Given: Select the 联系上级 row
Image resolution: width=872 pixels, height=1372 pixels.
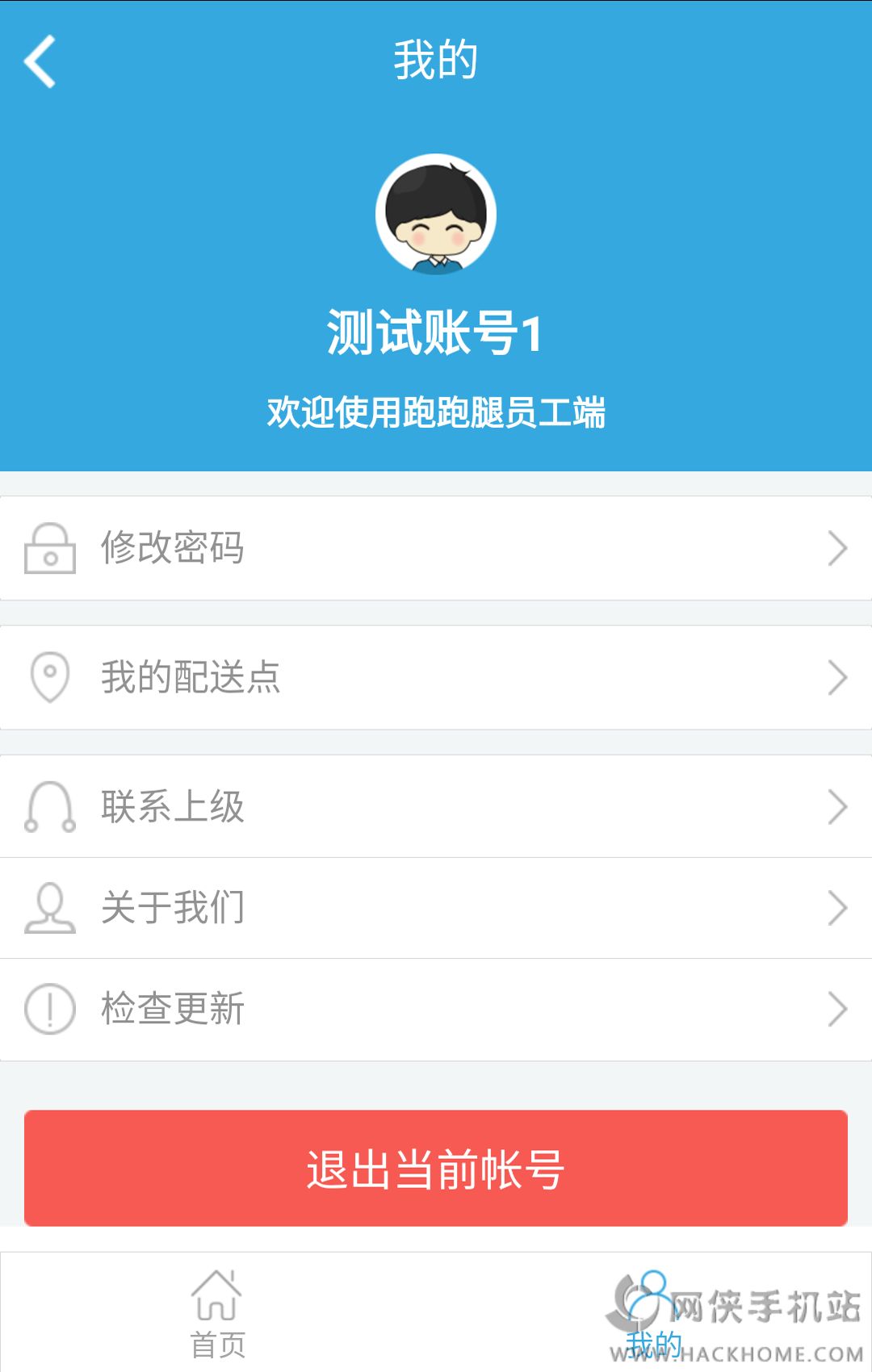Looking at the screenshot, I should (436, 806).
